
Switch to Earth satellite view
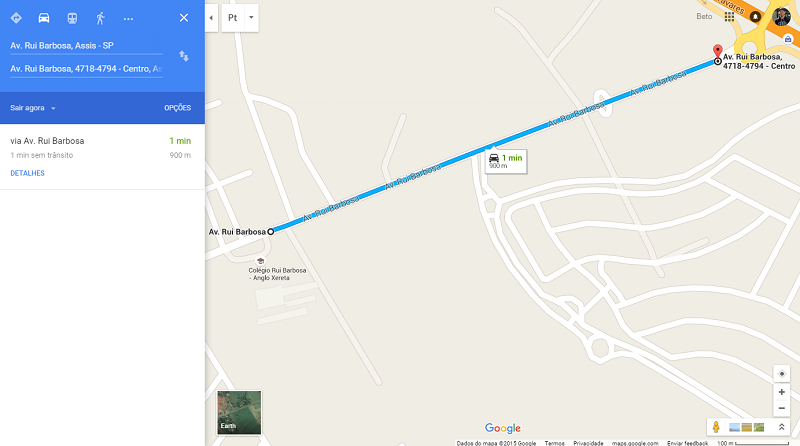pos(239,412)
